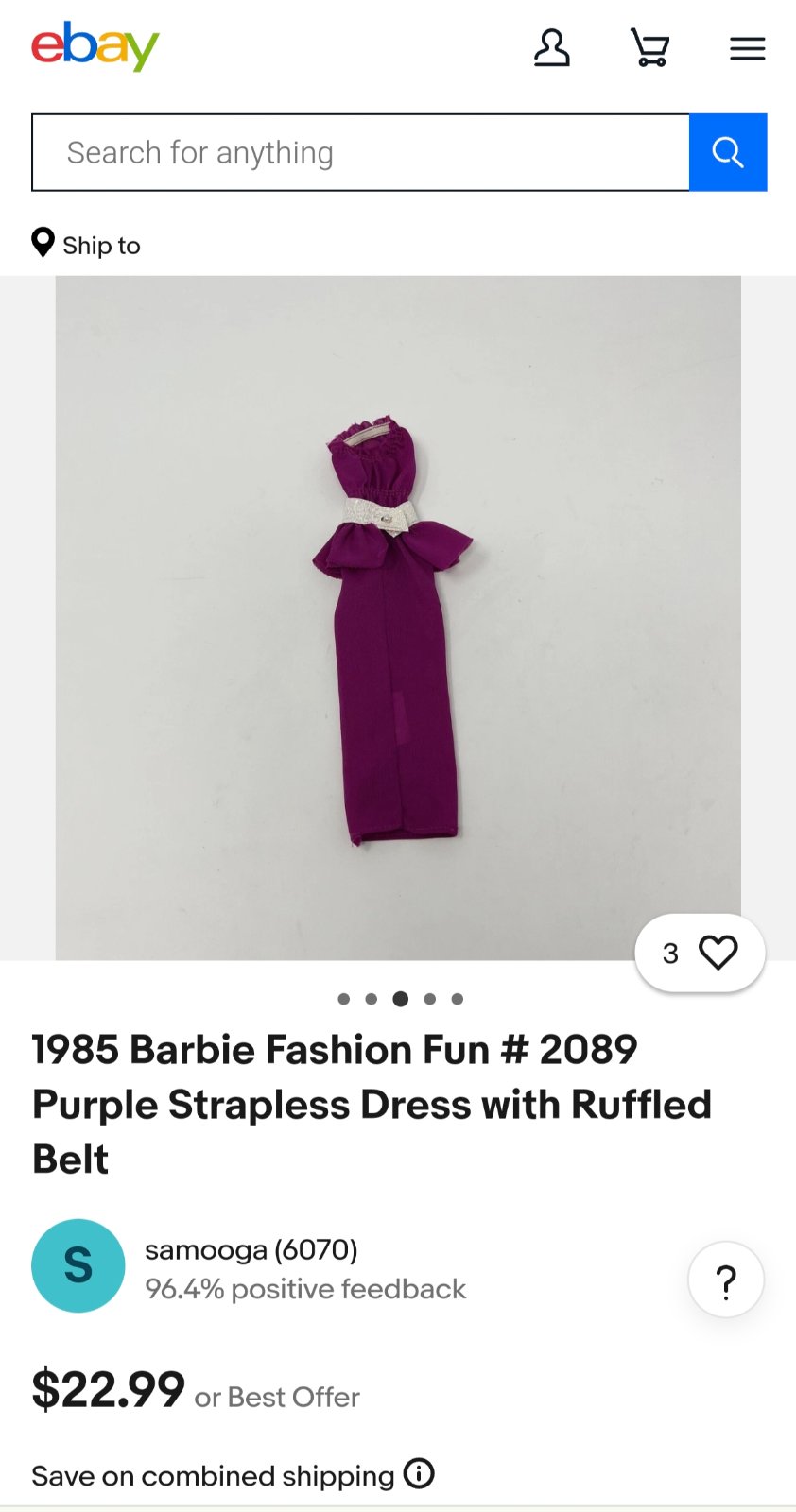Show info about combined shipping savings
The width and height of the screenshot is (796, 1512).
coord(419,1473)
